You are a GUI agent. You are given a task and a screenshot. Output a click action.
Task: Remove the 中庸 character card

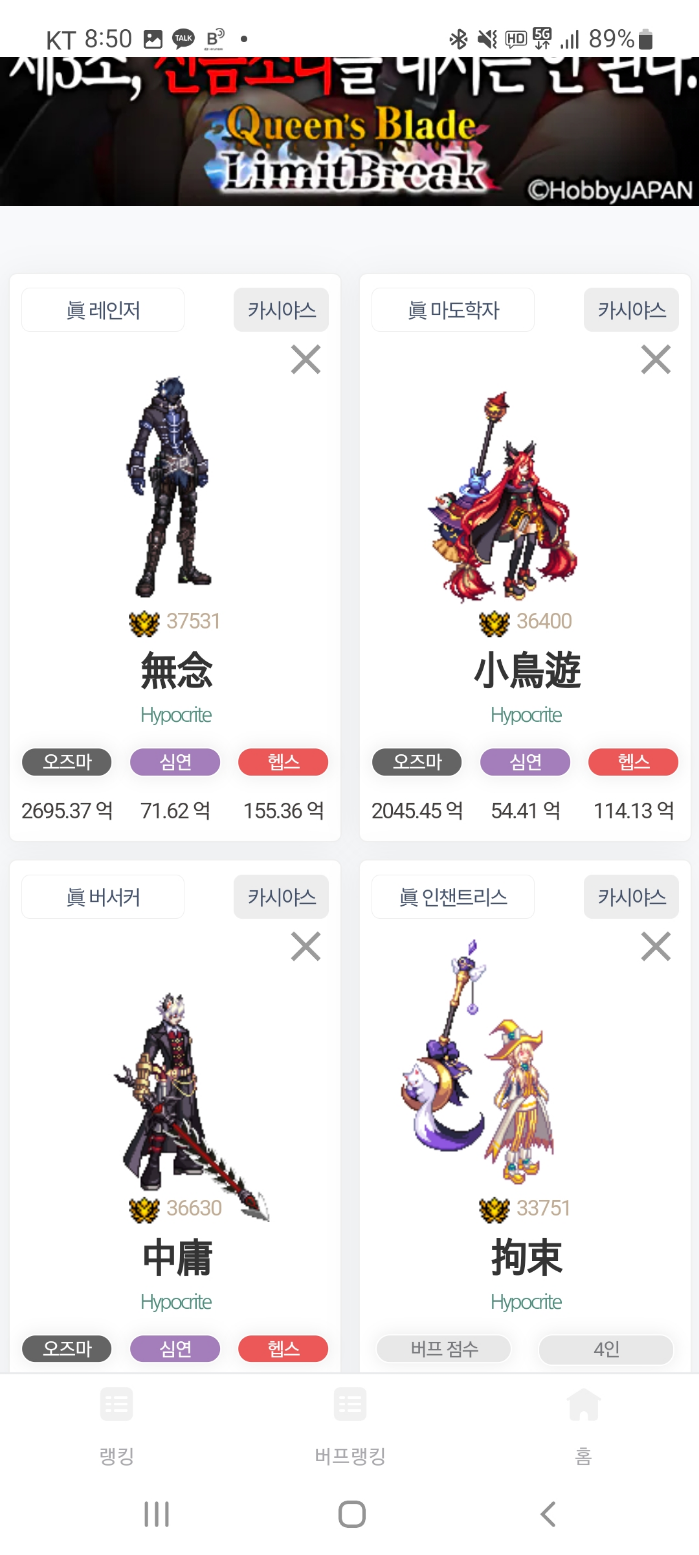305,946
